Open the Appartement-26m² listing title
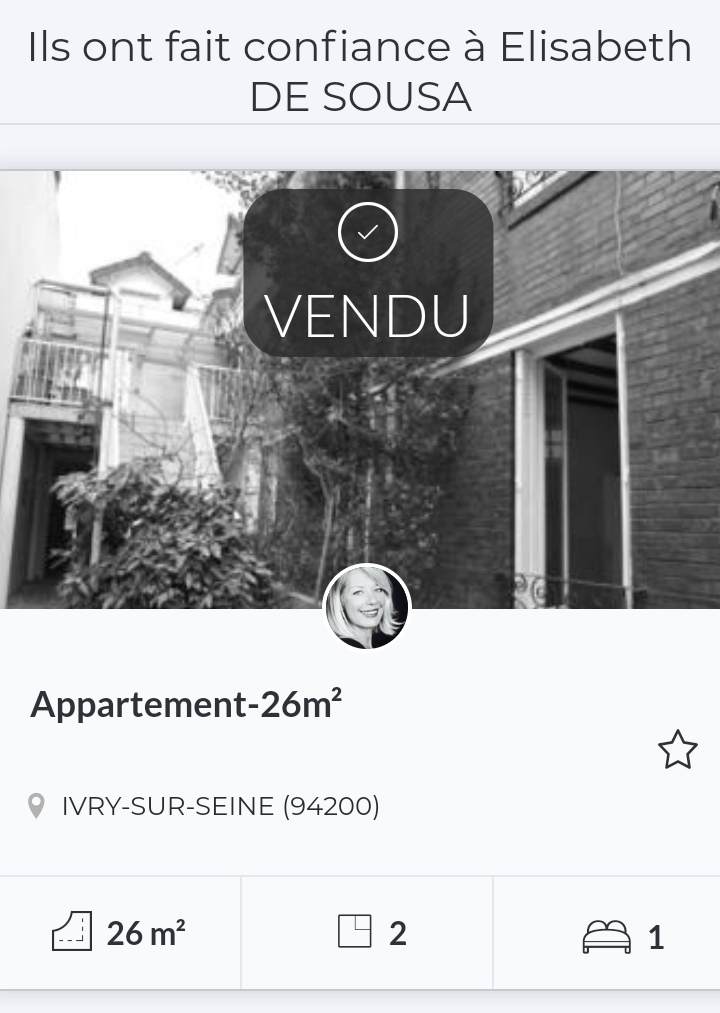This screenshot has height=1013, width=720. coord(187,705)
